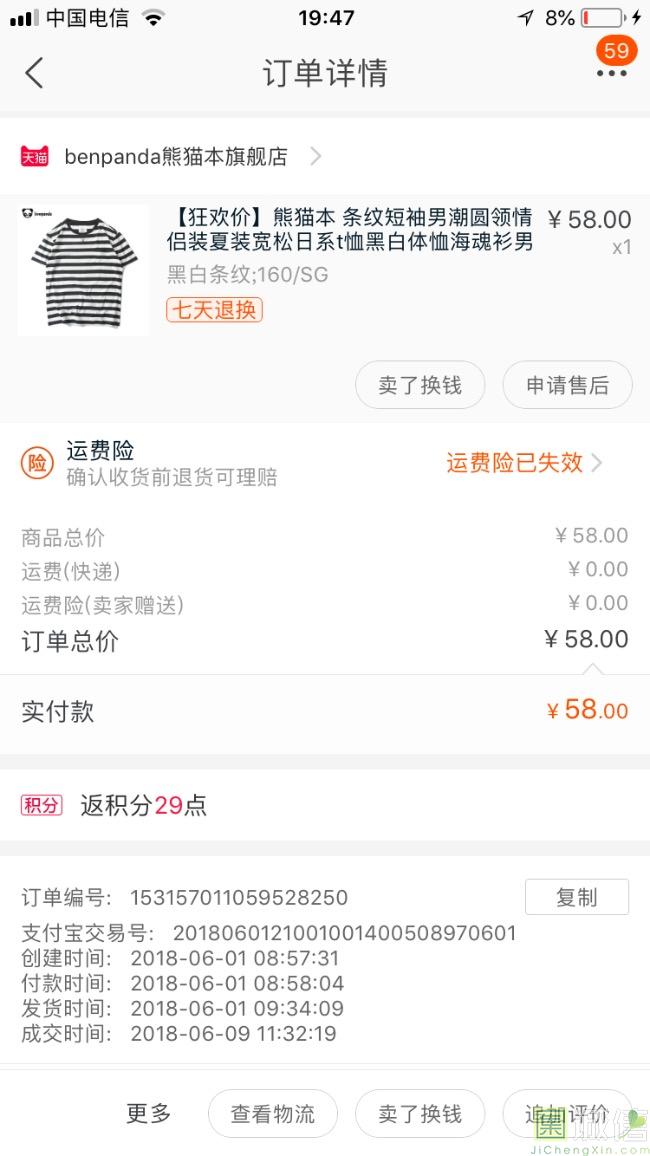Image resolution: width=650 pixels, height=1156 pixels.
Task: Open the benpanda熊猫本旗舰店 store page
Action: point(176,156)
